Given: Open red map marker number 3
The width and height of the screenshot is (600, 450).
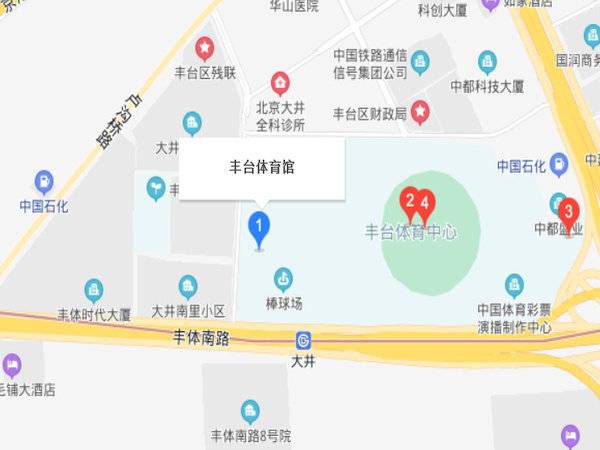Looking at the screenshot, I should click(569, 211).
